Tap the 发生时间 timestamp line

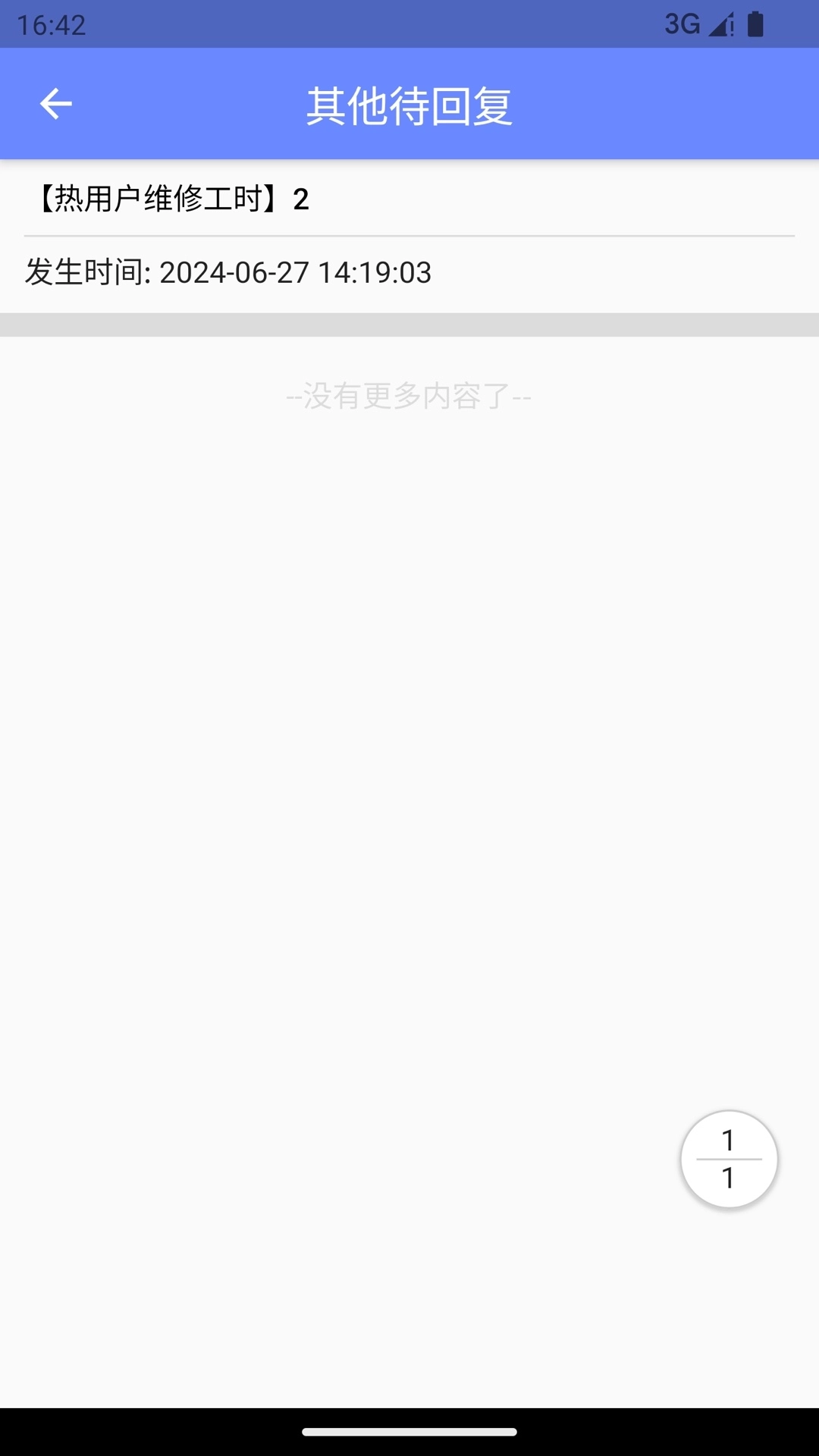point(227,275)
